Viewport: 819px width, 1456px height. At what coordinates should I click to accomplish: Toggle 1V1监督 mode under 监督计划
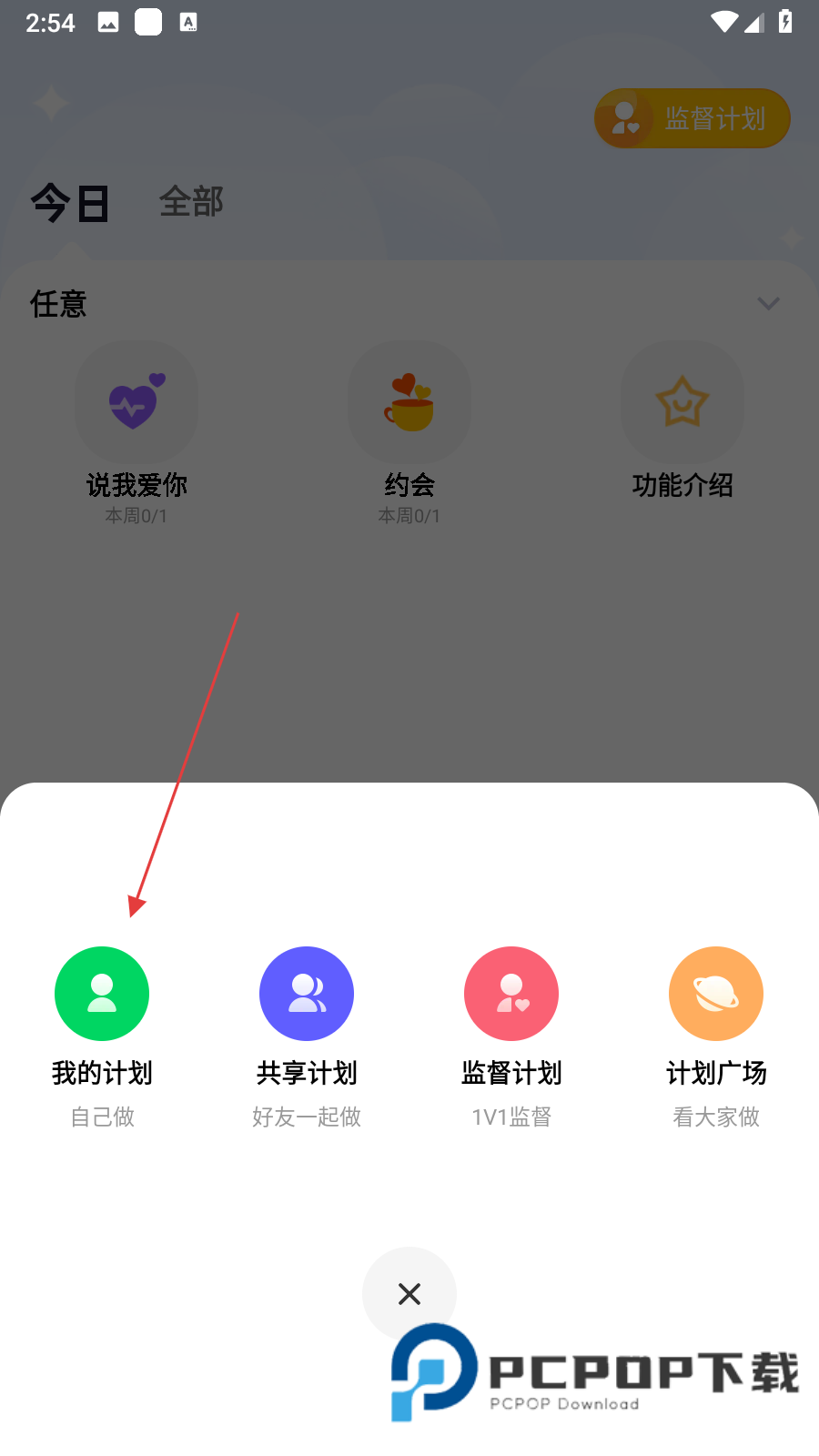511,1117
